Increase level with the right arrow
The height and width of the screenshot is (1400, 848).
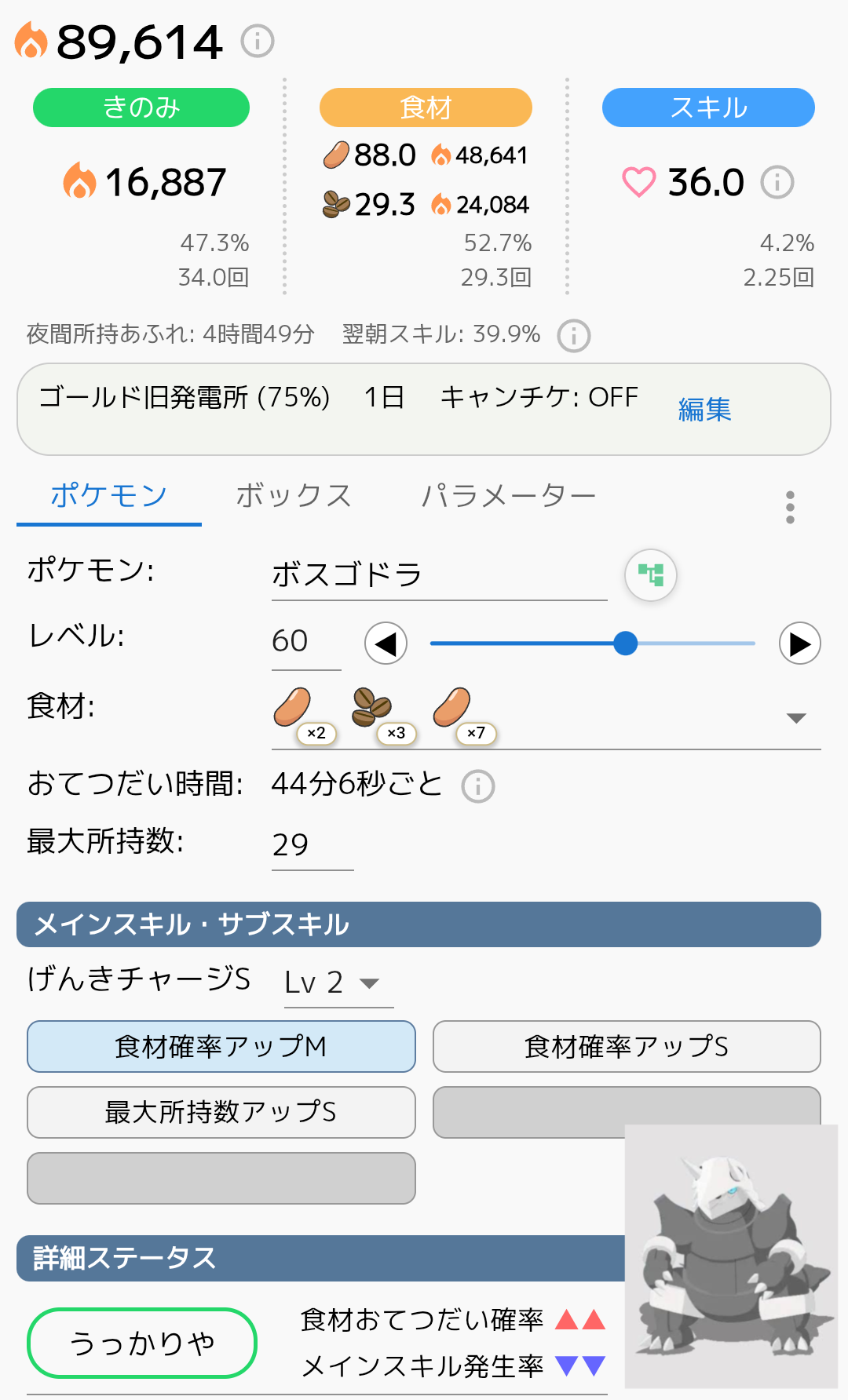799,643
